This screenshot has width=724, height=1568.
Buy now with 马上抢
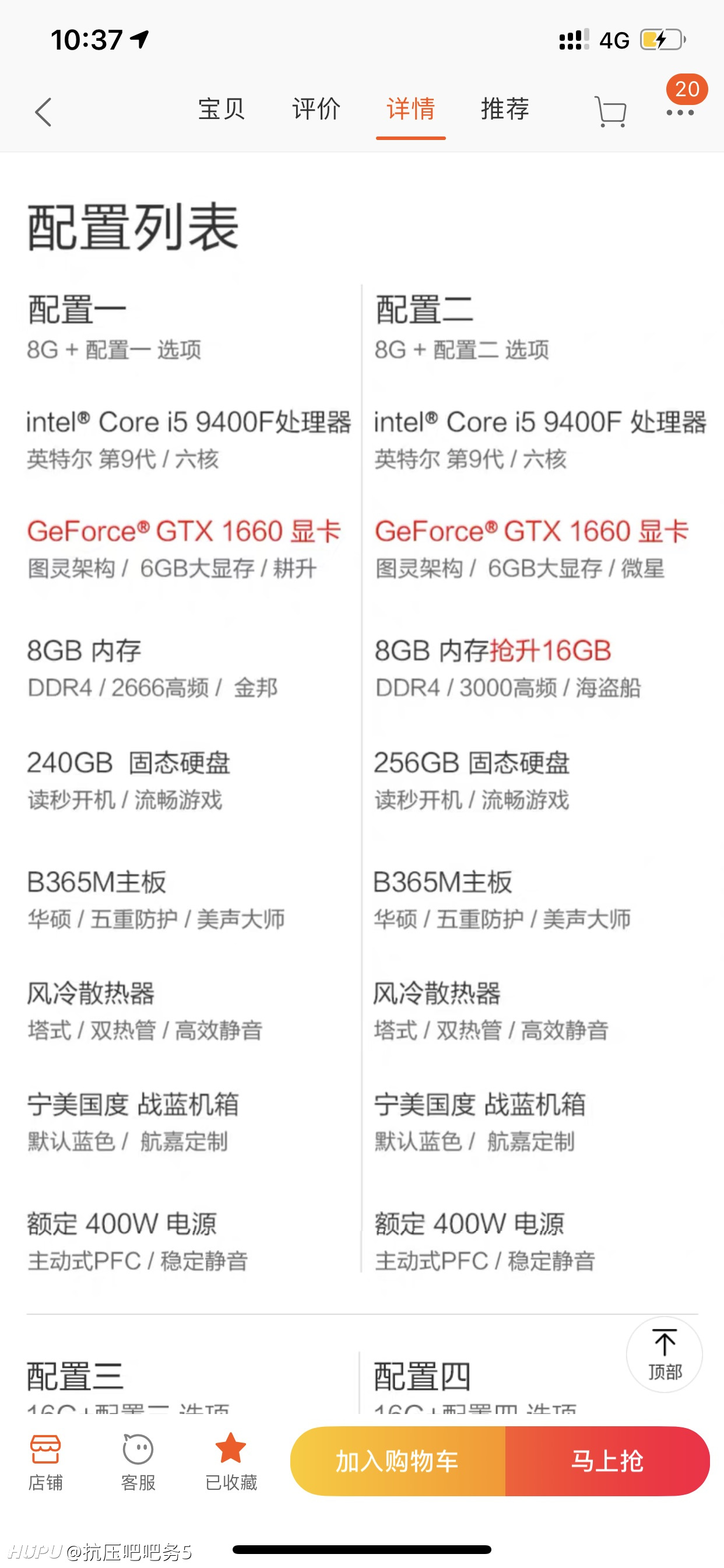click(x=607, y=1461)
